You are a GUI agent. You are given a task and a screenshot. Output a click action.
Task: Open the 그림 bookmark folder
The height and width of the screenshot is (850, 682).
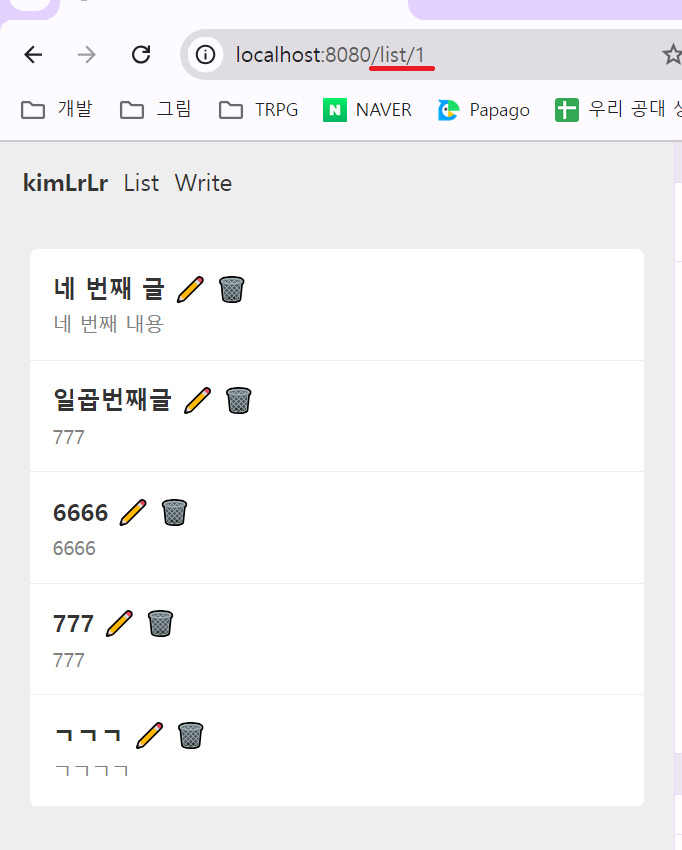(x=156, y=110)
